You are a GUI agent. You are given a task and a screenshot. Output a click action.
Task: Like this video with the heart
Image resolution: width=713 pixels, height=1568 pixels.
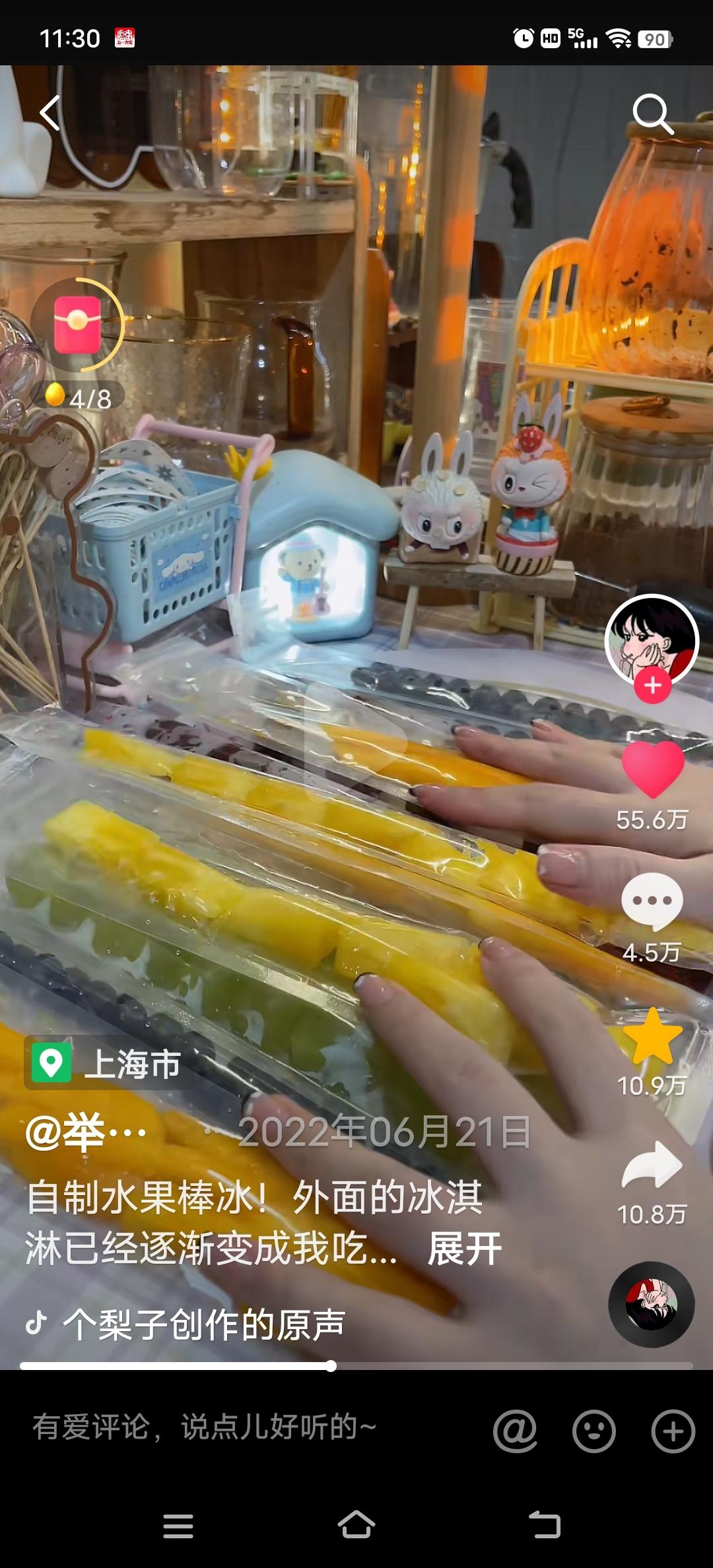click(652, 769)
